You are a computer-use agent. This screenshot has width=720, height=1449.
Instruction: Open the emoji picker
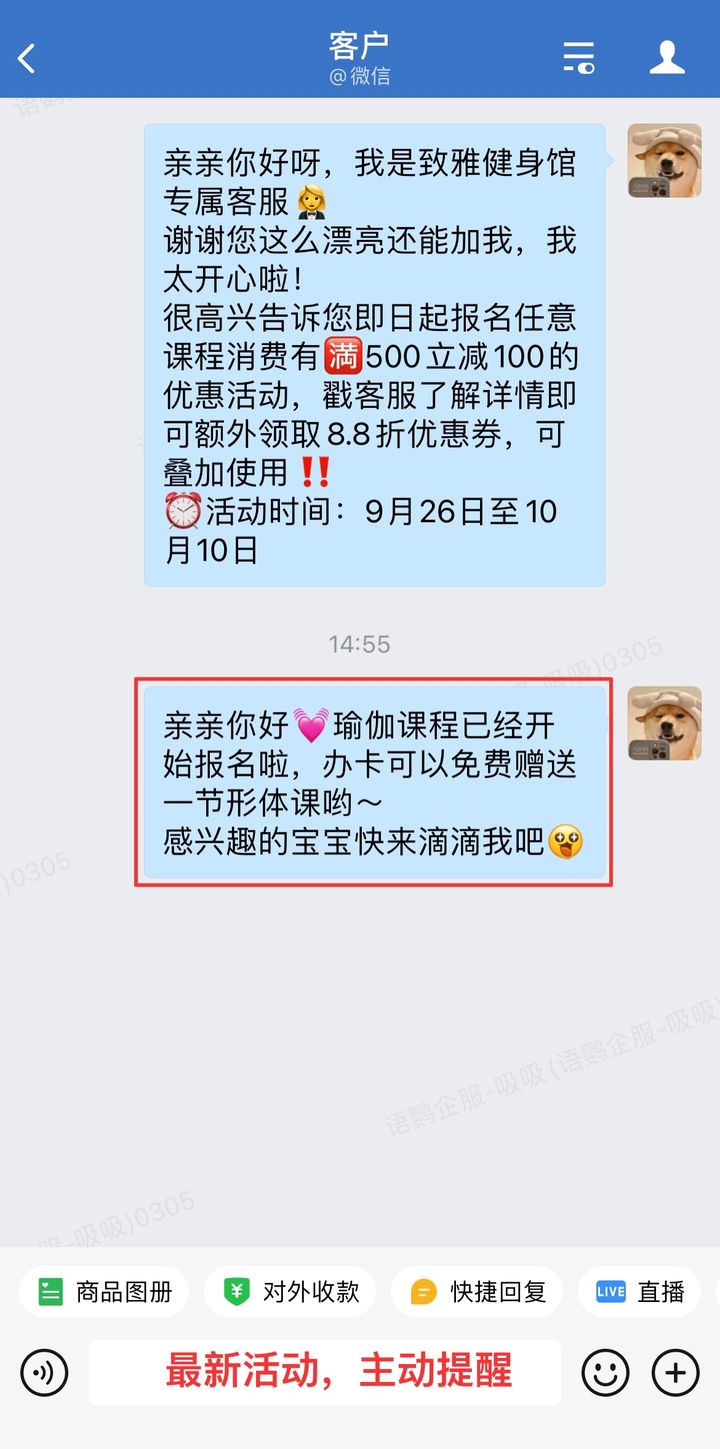tap(605, 1372)
